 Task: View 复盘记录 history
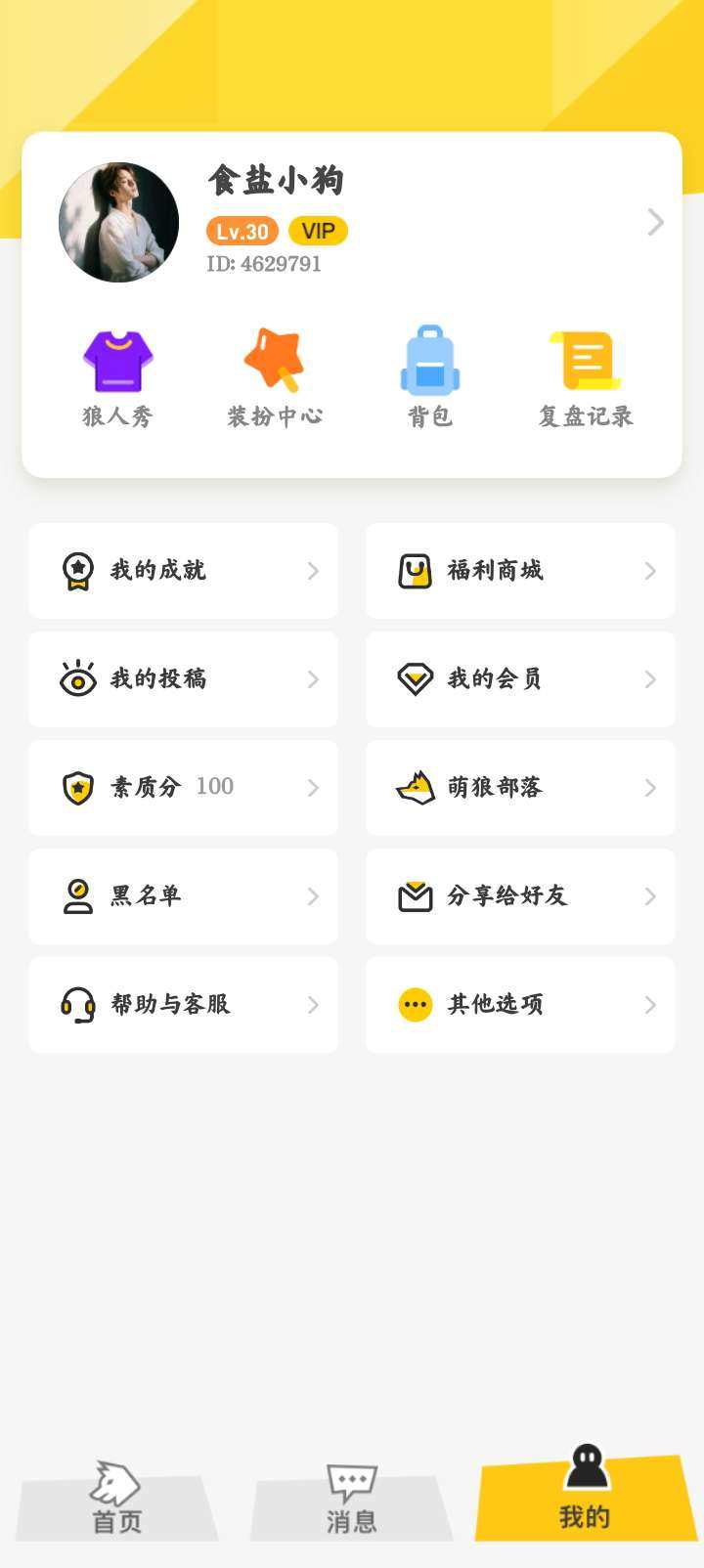586,378
